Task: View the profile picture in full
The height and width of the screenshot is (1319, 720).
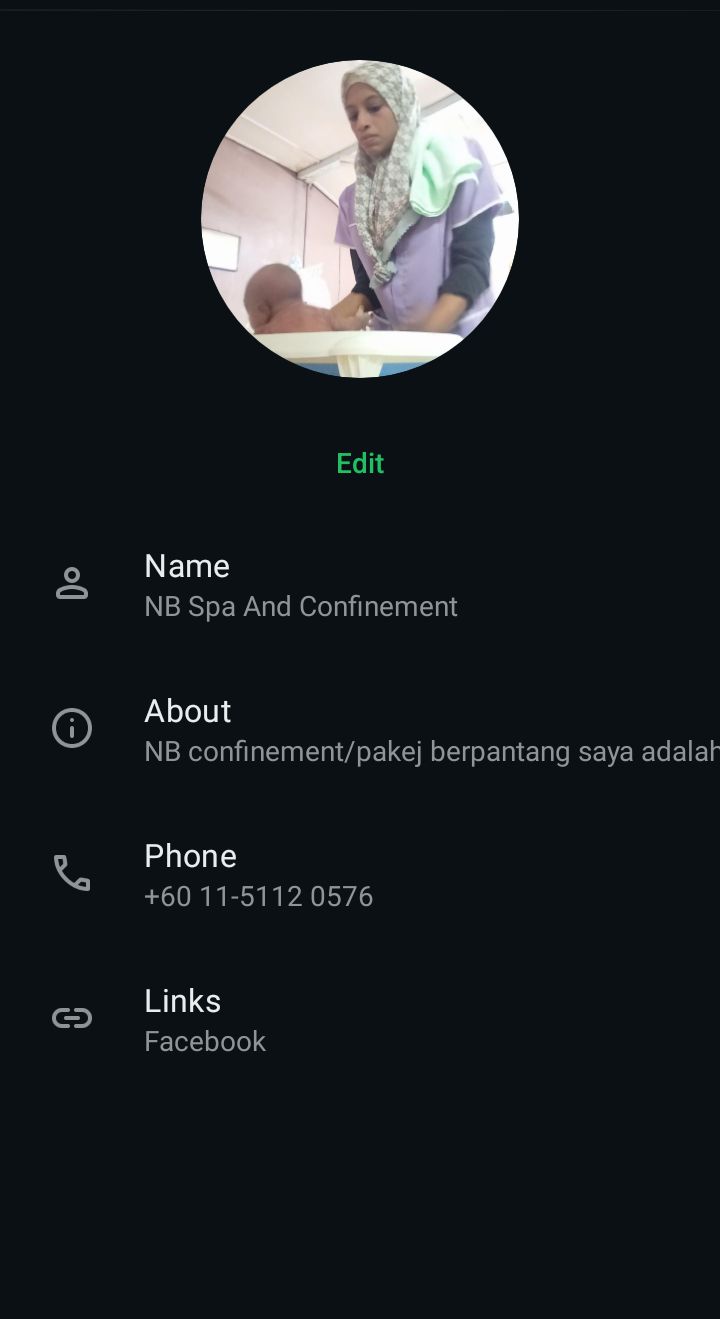Action: point(360,219)
